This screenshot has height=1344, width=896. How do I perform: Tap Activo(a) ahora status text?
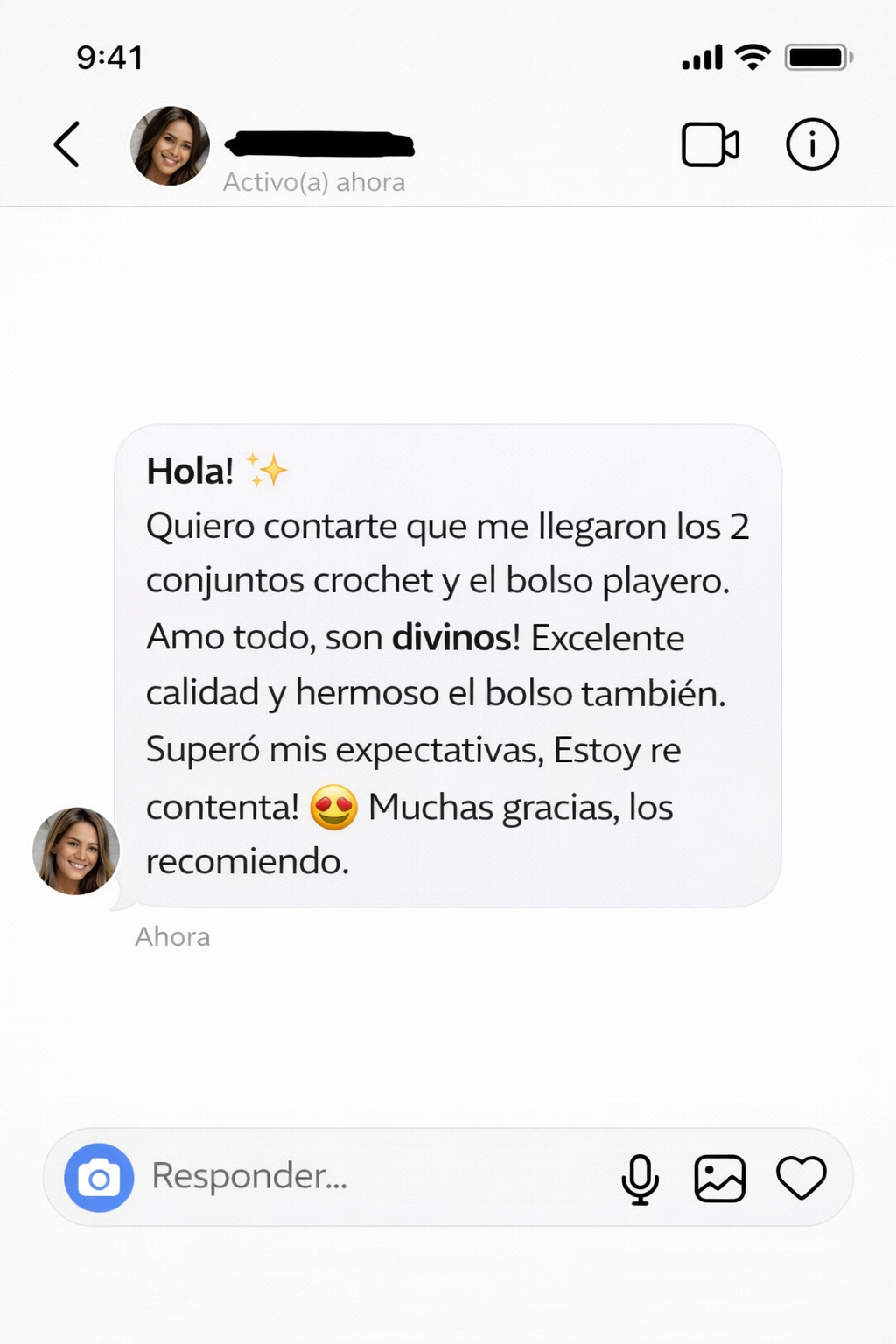pos(315,182)
